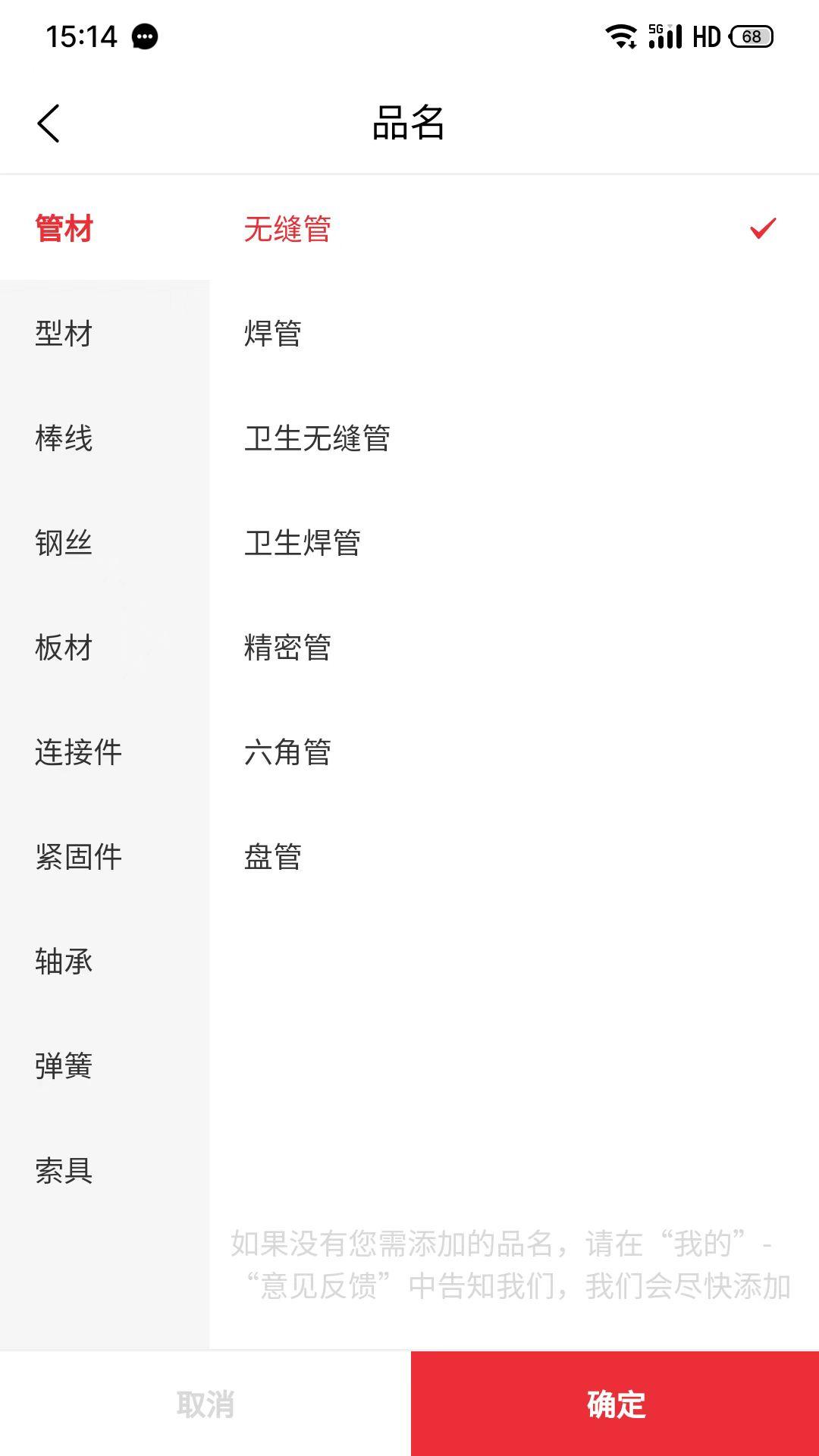The image size is (819, 1456).
Task: Open the 钢丝 category
Action: [x=64, y=543]
